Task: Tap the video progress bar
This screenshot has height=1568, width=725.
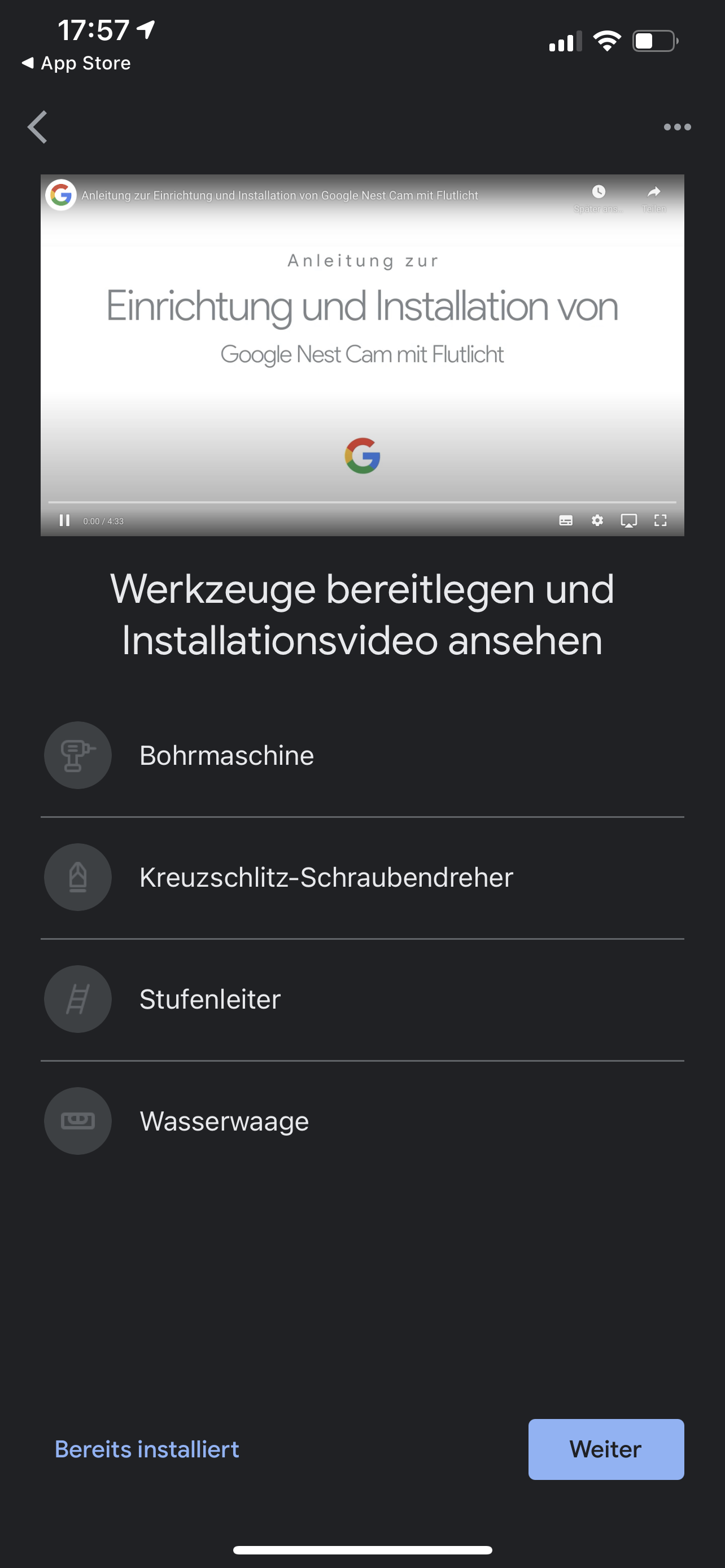Action: pos(362,502)
